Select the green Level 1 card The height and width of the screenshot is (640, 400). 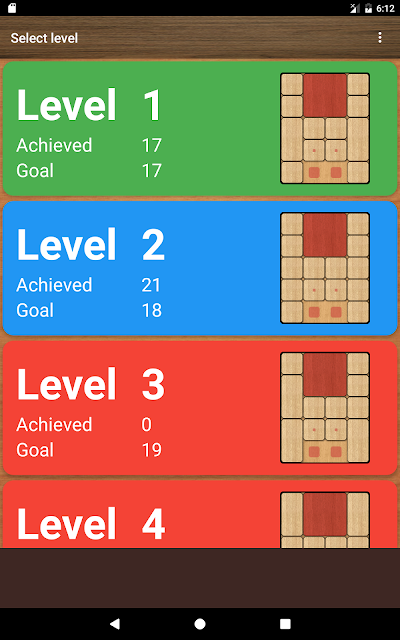200,128
